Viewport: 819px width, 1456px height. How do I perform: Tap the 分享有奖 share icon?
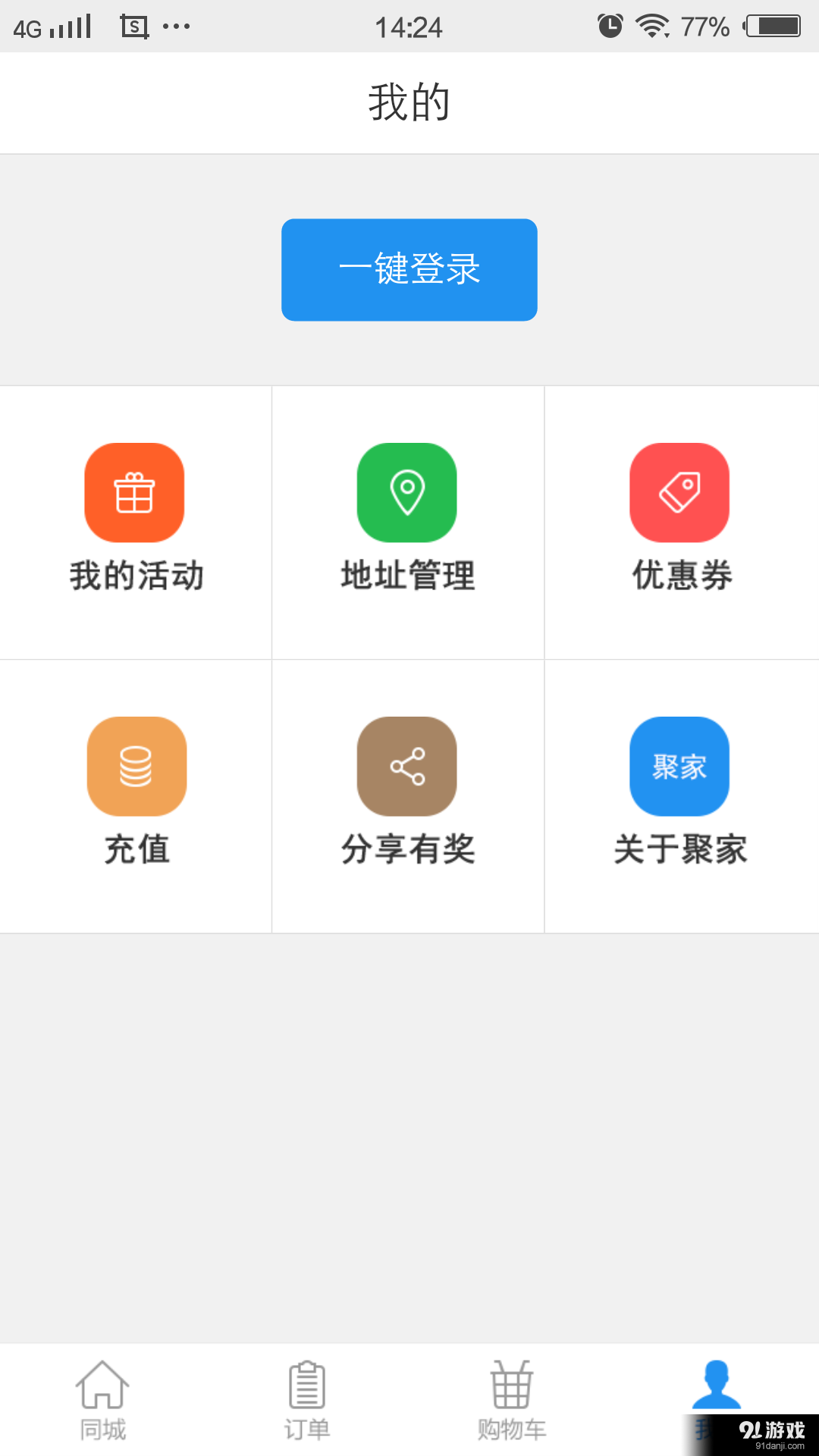click(407, 766)
